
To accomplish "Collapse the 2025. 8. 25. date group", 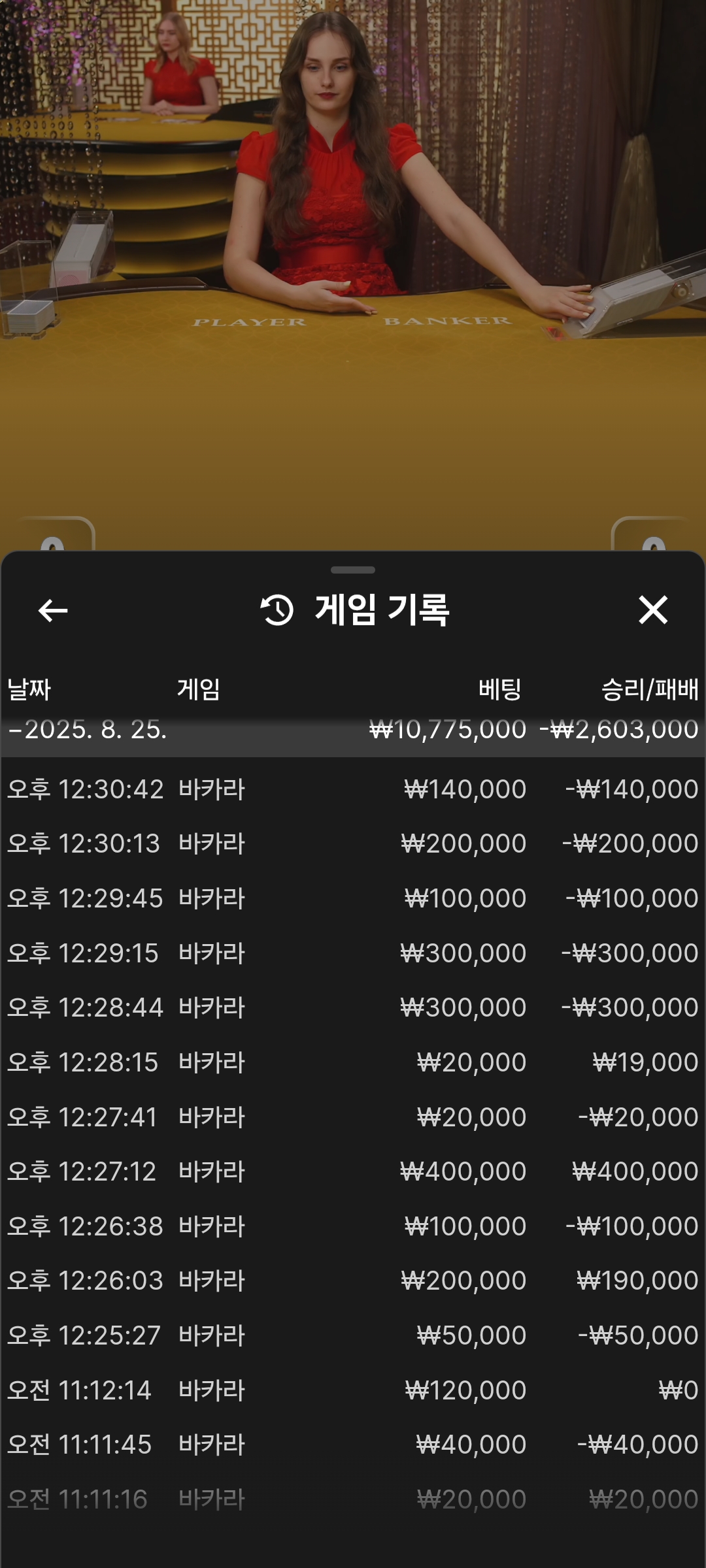I will (x=353, y=730).
